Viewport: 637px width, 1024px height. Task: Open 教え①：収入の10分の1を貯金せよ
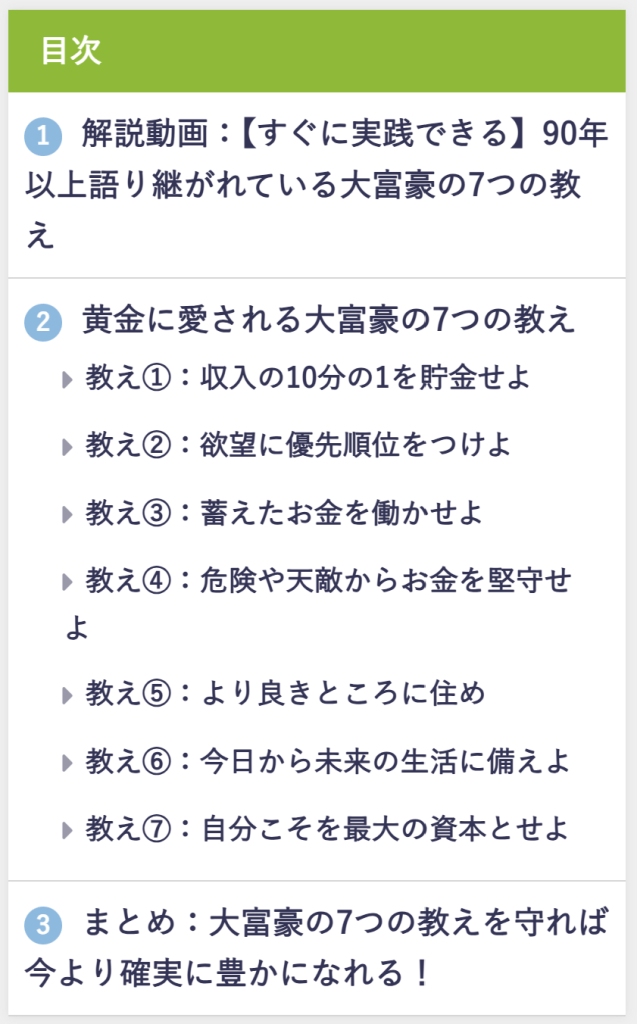[x=307, y=378]
